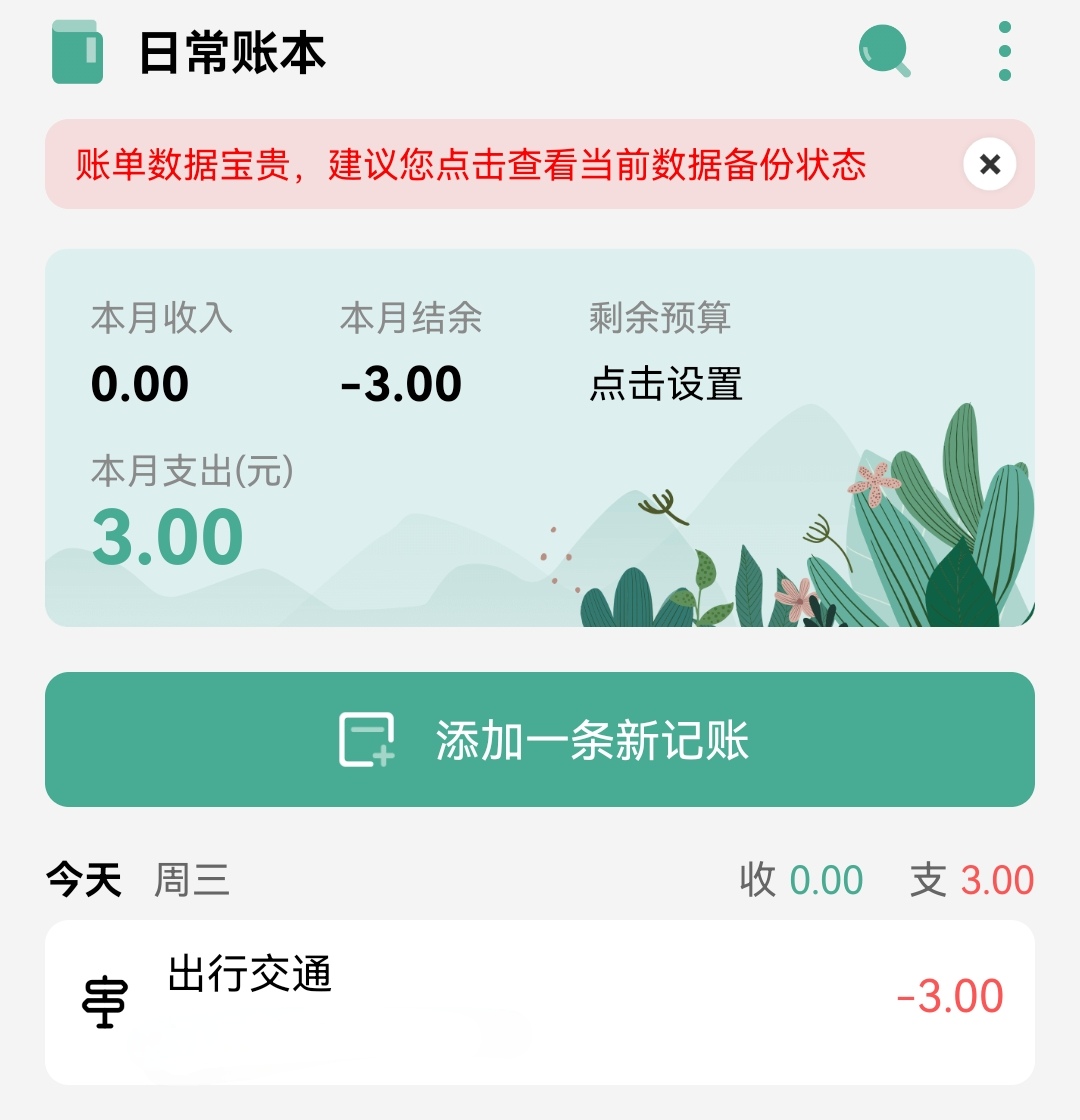The width and height of the screenshot is (1080, 1120).
Task: Click the data backup warning message
Action: [470, 164]
